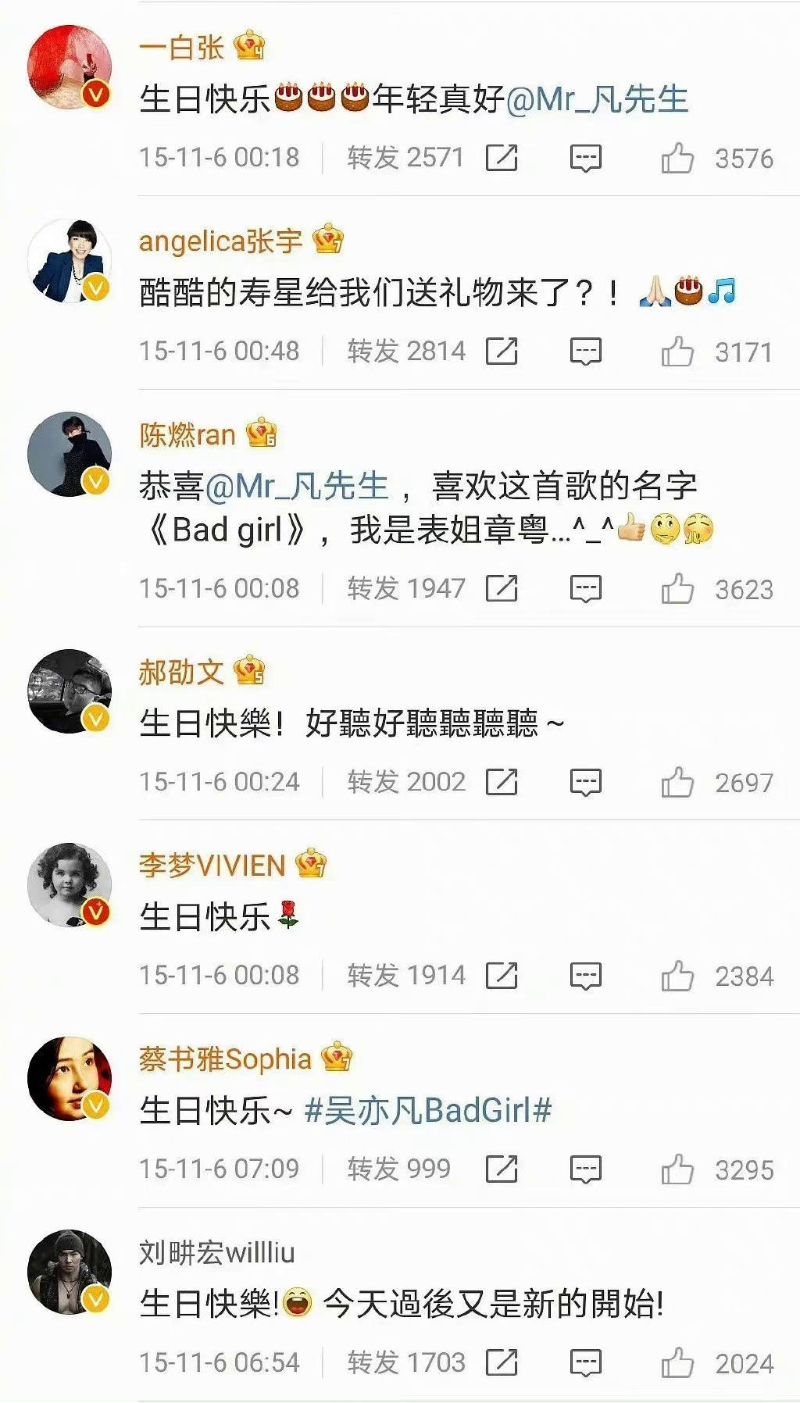
Task: Comment on angelica张宇's post
Action: (586, 351)
